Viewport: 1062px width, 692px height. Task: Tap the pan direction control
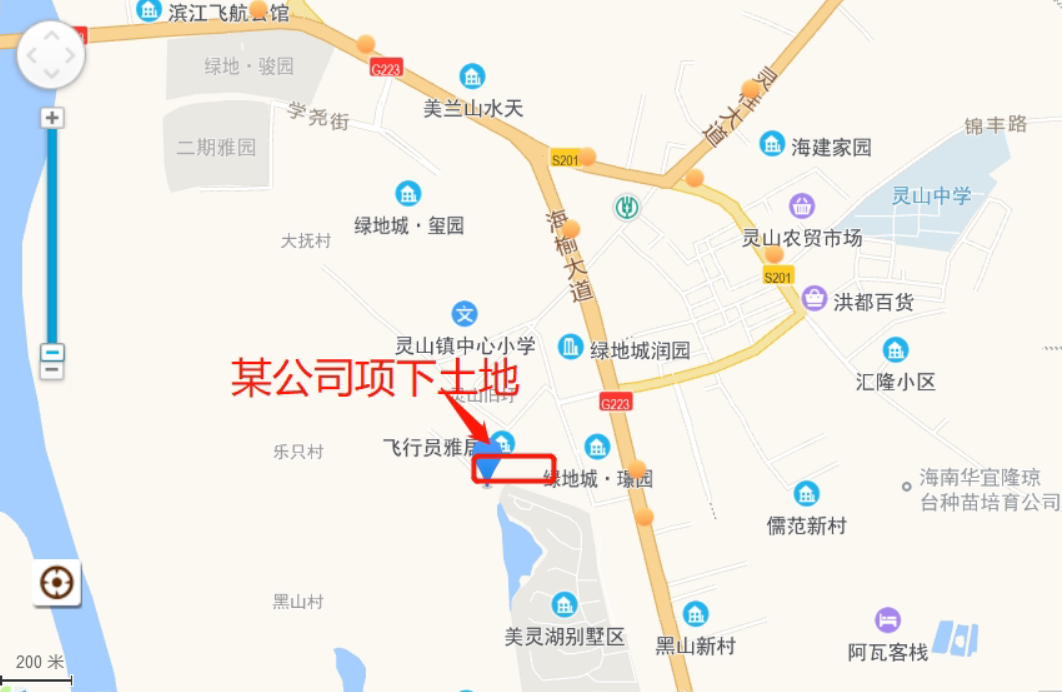pyautogui.click(x=51, y=55)
